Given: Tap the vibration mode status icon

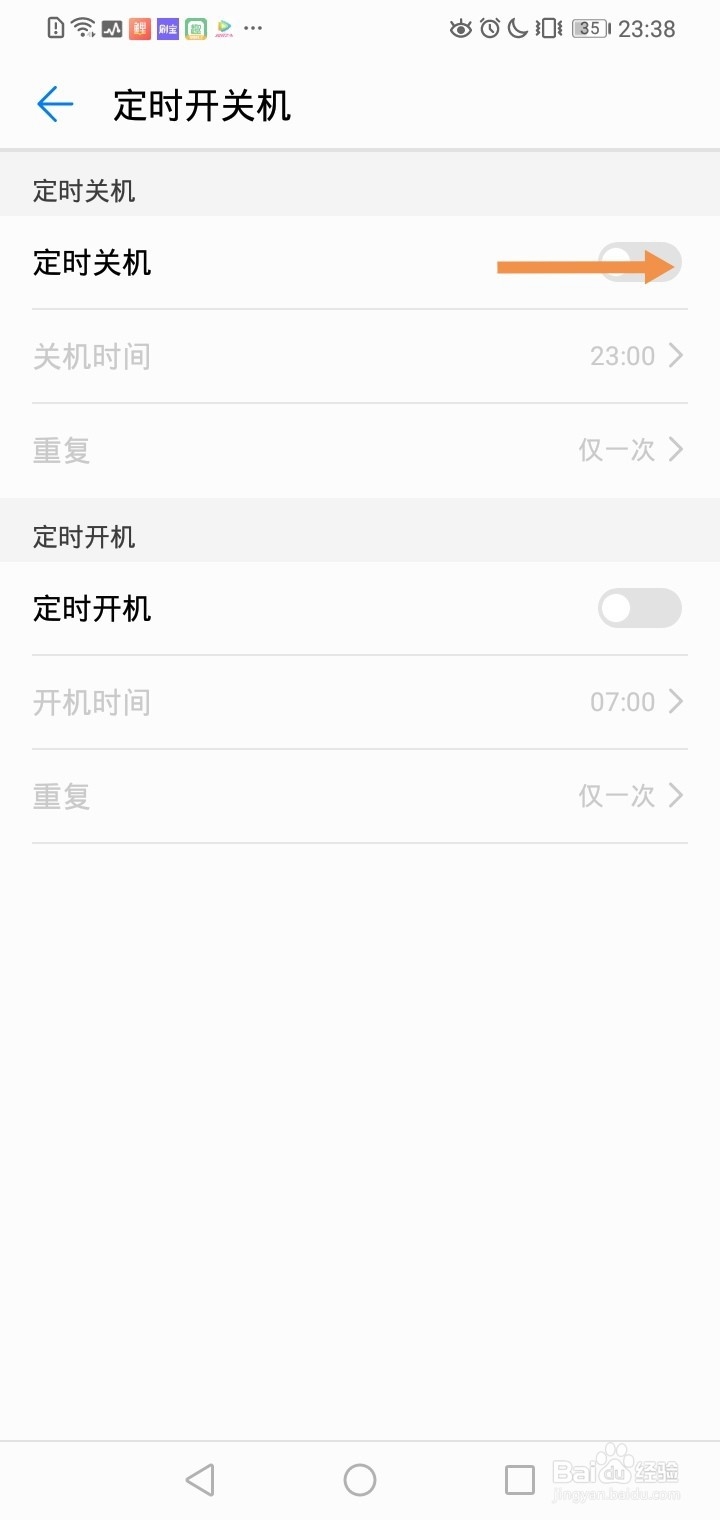Looking at the screenshot, I should (547, 29).
